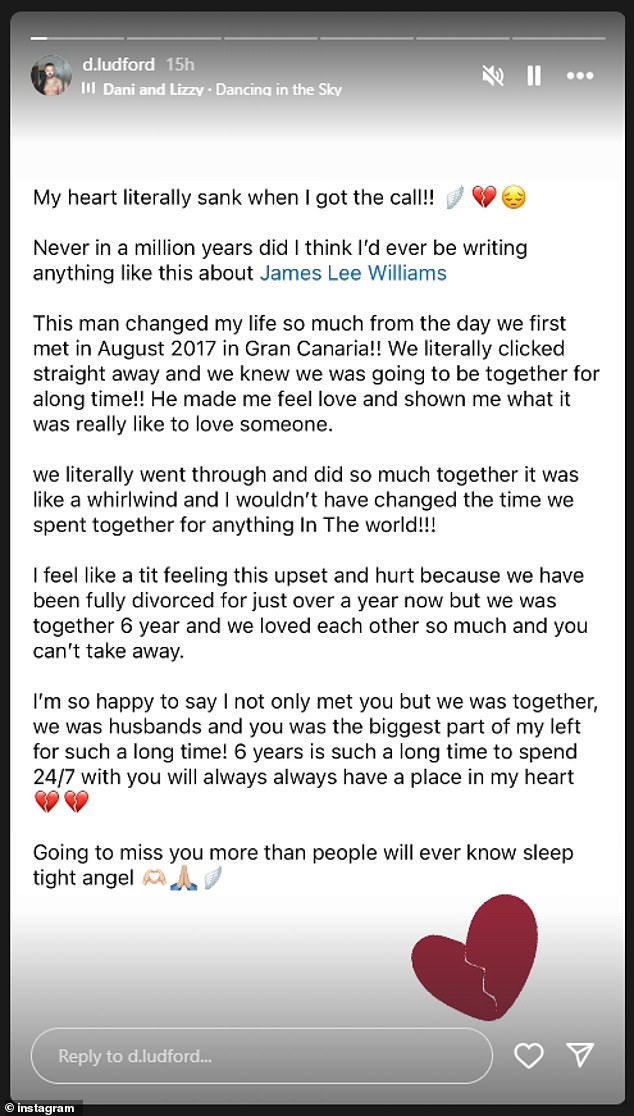The image size is (634, 1116).
Task: Reply to d.ludford in the message field
Action: [x=262, y=1056]
